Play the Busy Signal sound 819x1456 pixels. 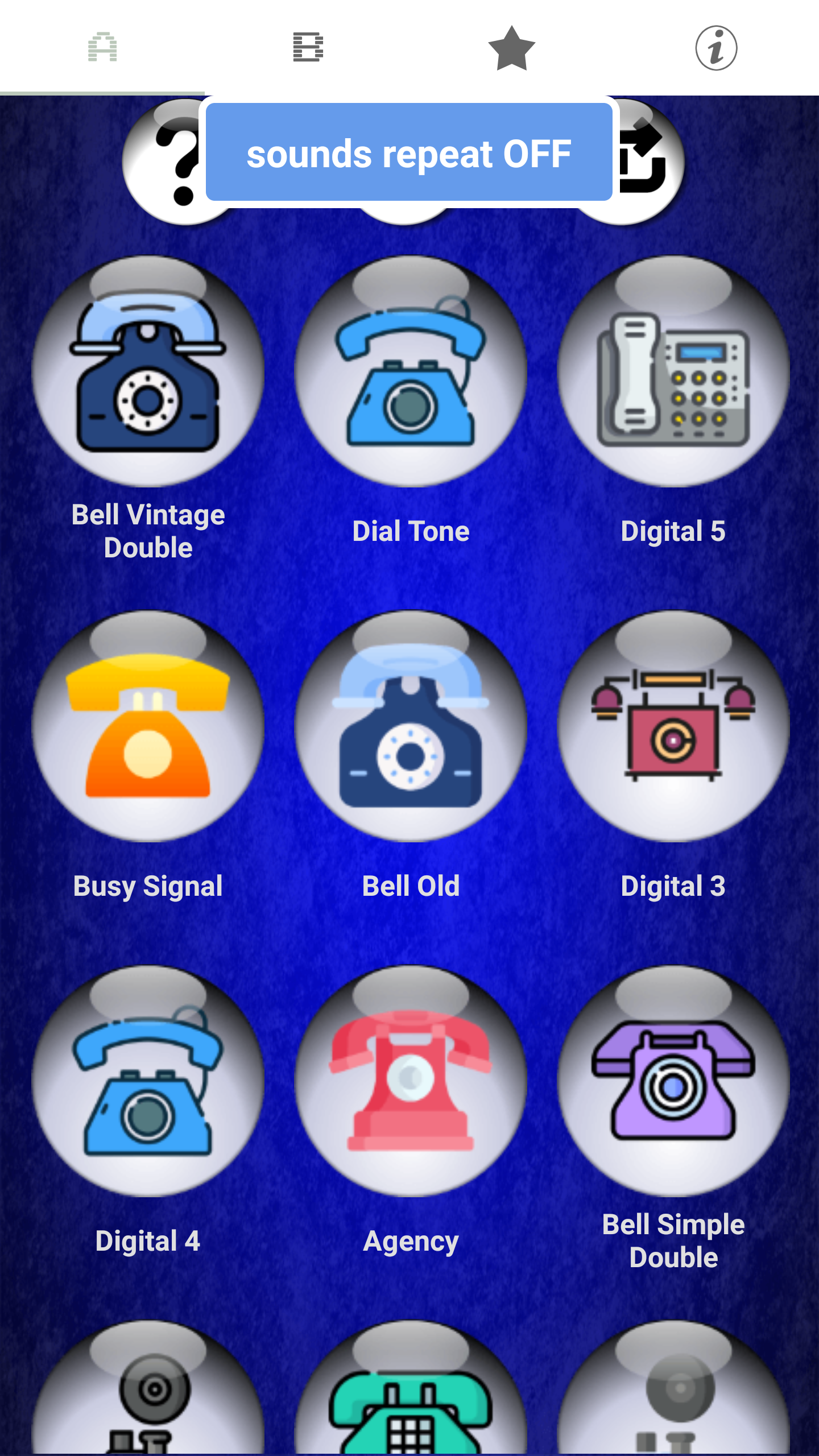pyautogui.click(x=149, y=728)
